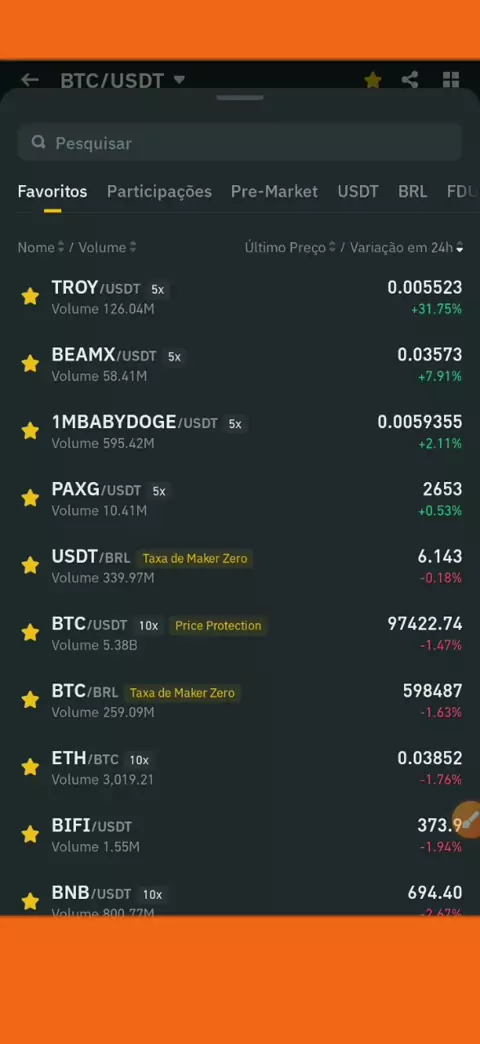This screenshot has height=1044, width=480.
Task: Sort list by Variação em 24h
Action: coord(406,248)
